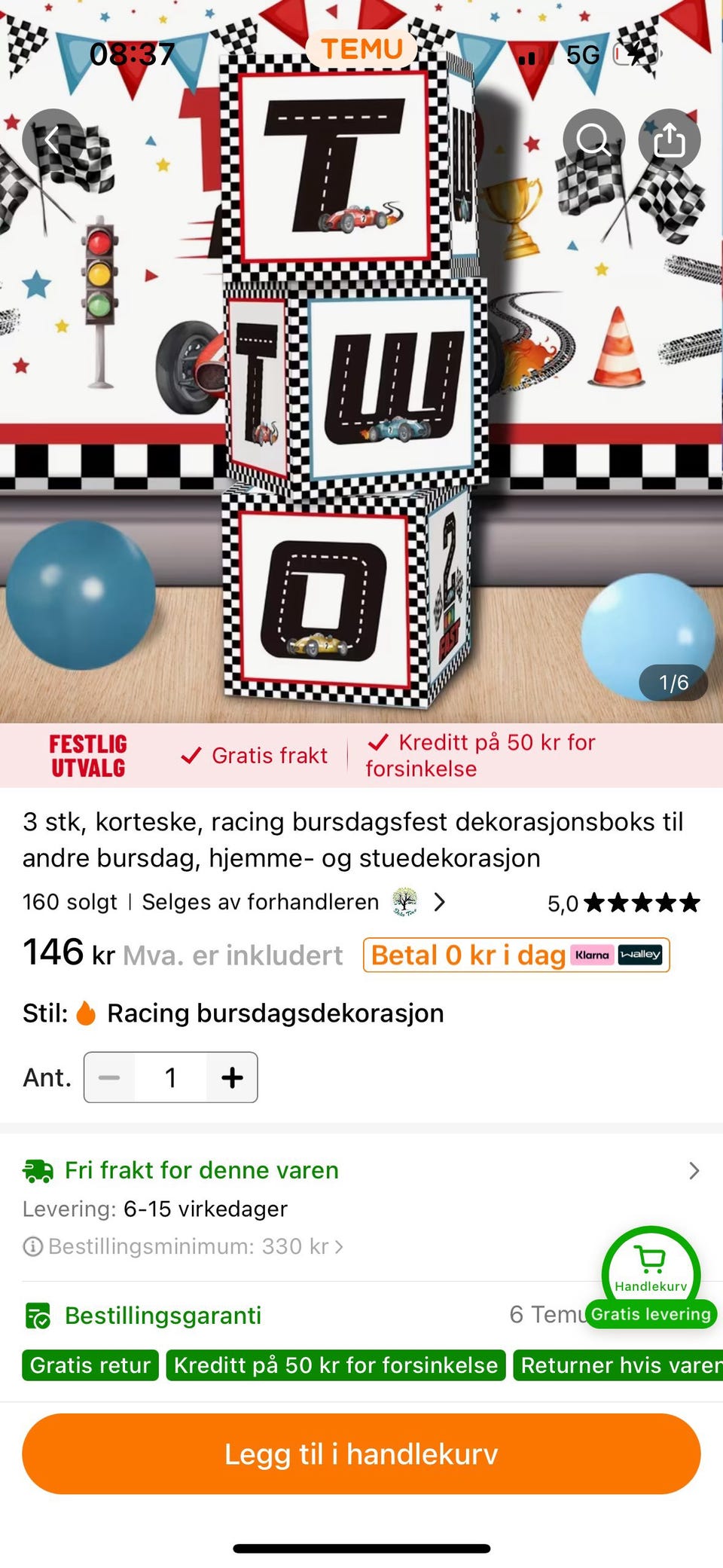The image size is (723, 1568).
Task: Open Fri frakt details with right chevron
Action: click(x=694, y=1170)
